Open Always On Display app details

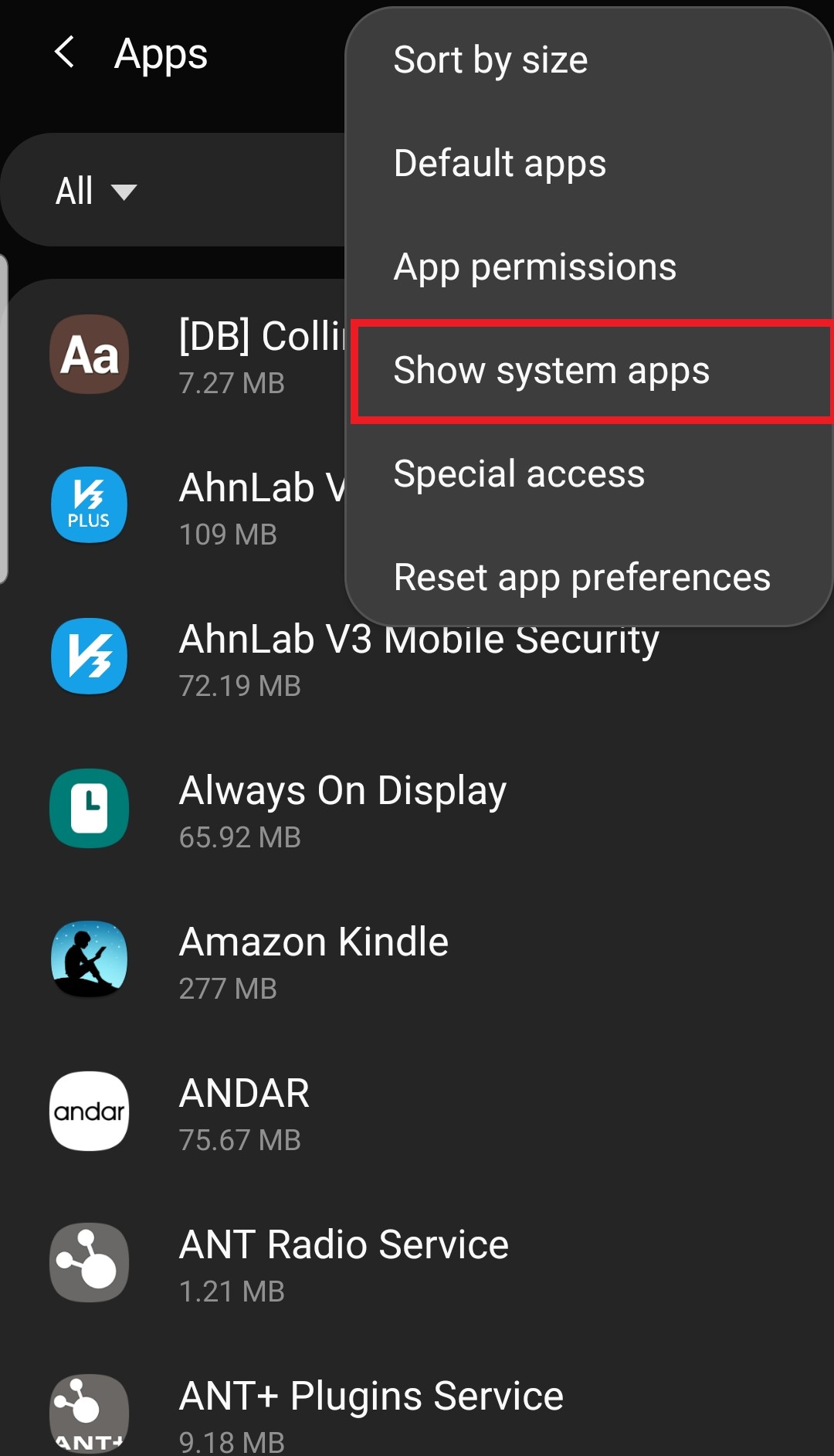point(417,809)
